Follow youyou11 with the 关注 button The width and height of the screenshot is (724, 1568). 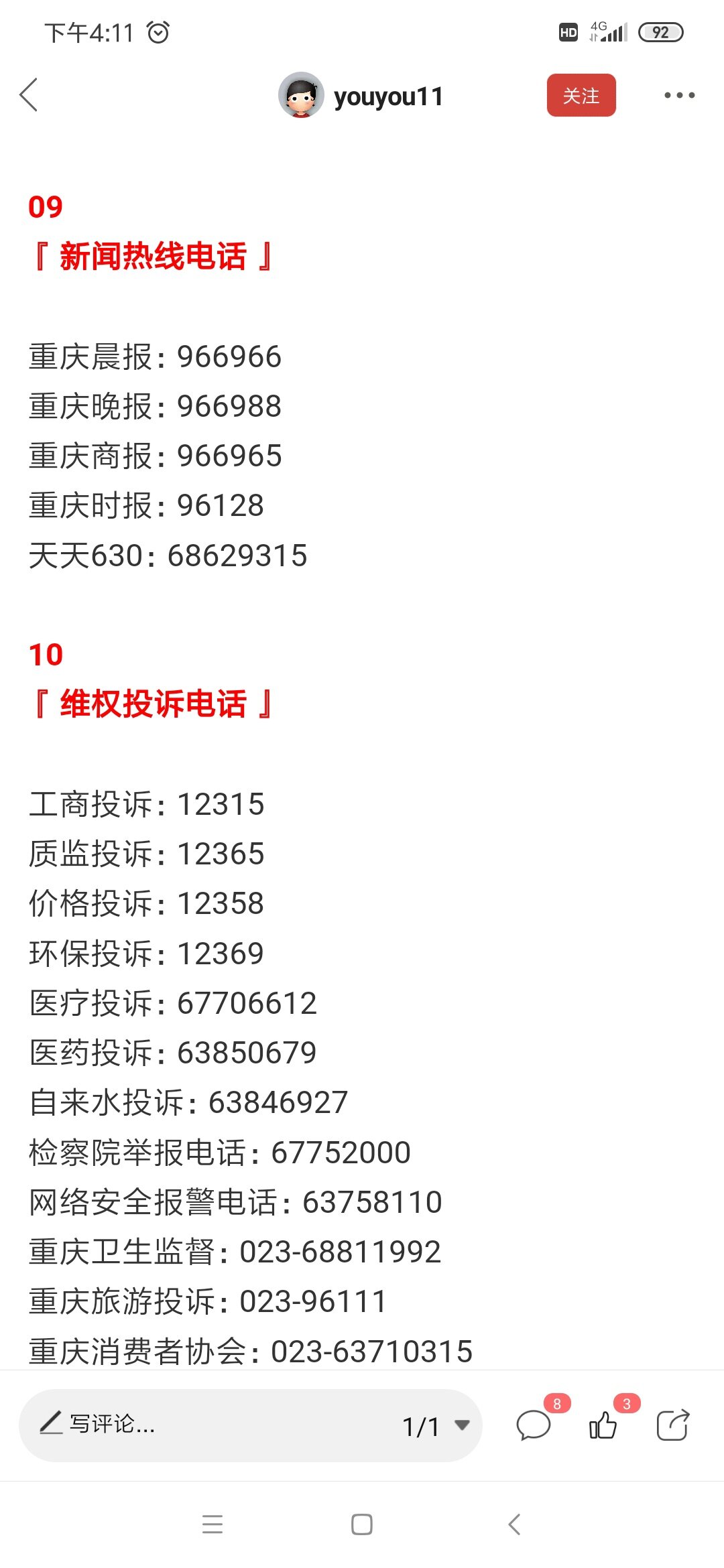[581, 95]
